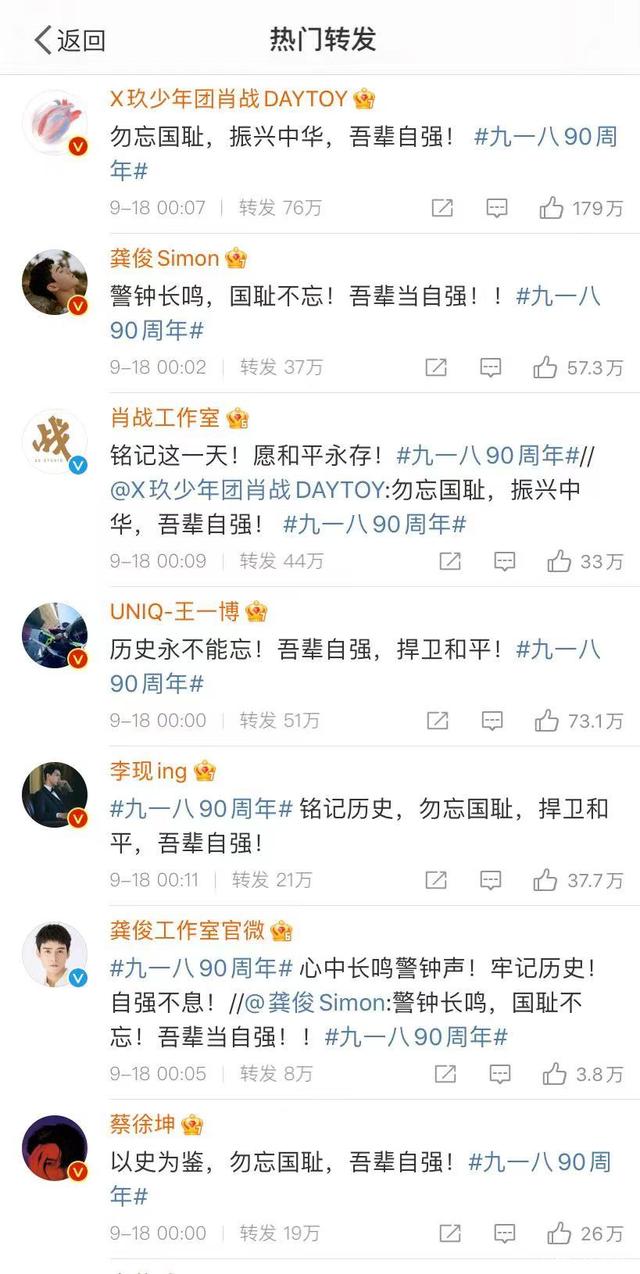Repost 龚俊Simon's post via the share icon

[436, 367]
